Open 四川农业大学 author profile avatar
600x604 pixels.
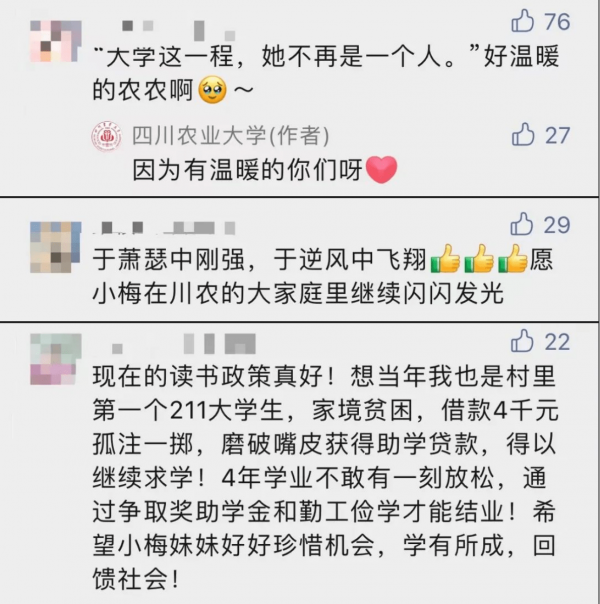coord(107,137)
